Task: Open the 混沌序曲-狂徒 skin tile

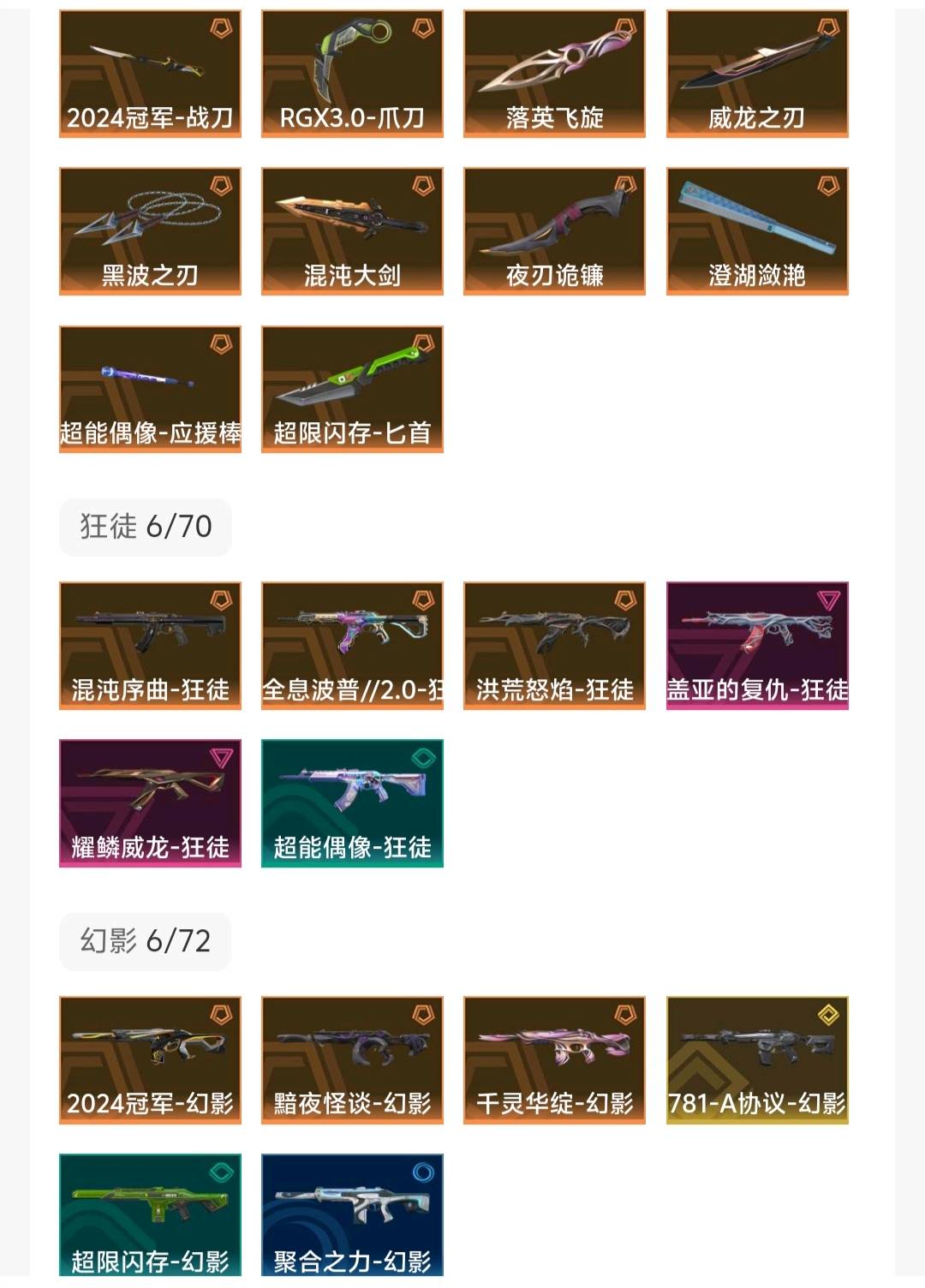Action: pyautogui.click(x=150, y=646)
